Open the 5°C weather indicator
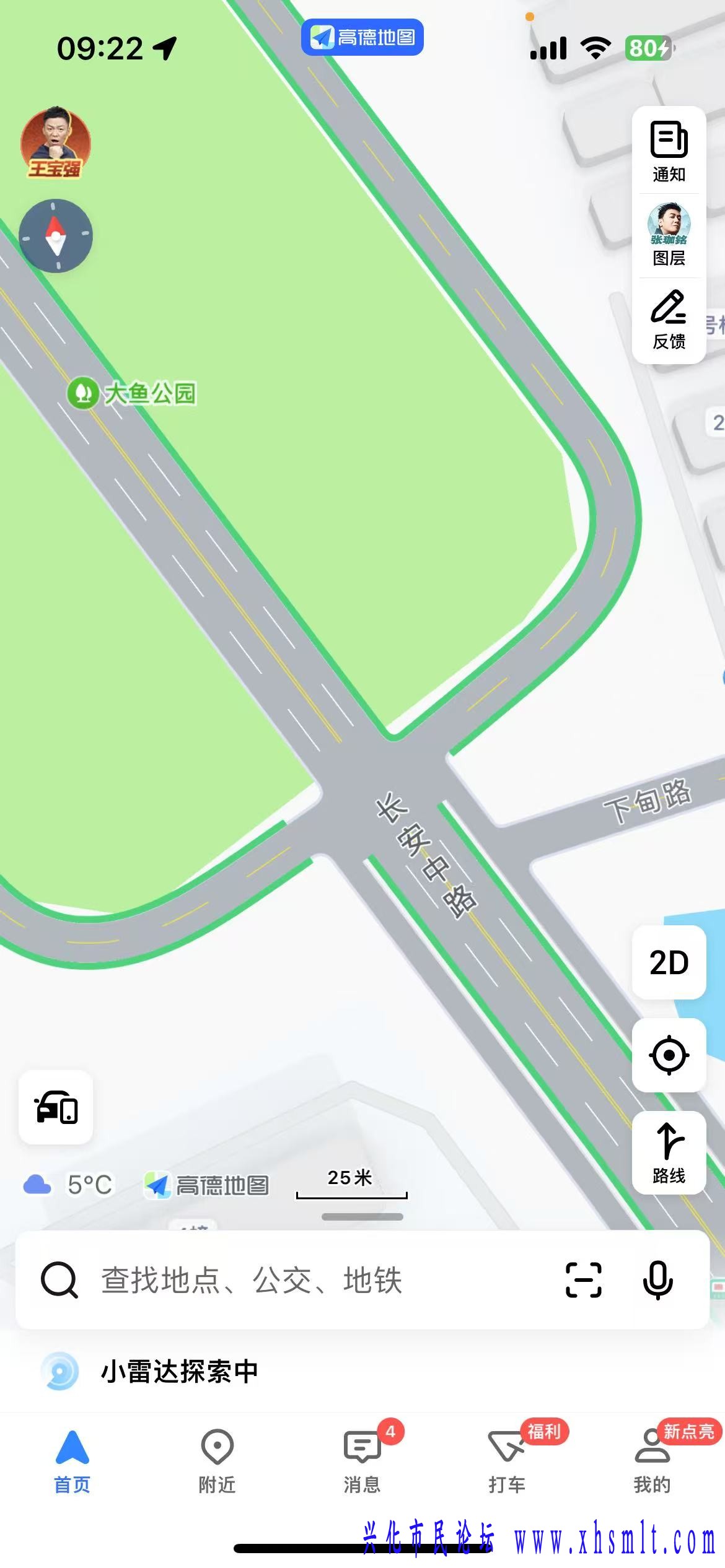Screen dimensions: 725x1568 click(69, 1185)
